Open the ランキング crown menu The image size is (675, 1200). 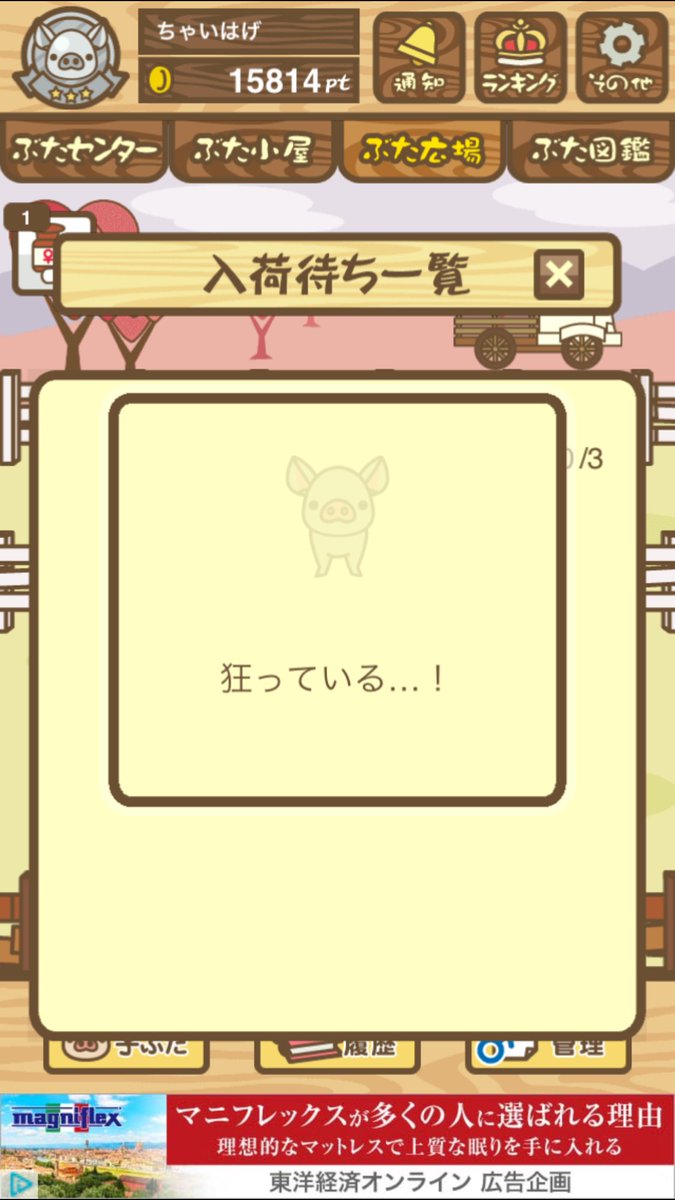520,57
